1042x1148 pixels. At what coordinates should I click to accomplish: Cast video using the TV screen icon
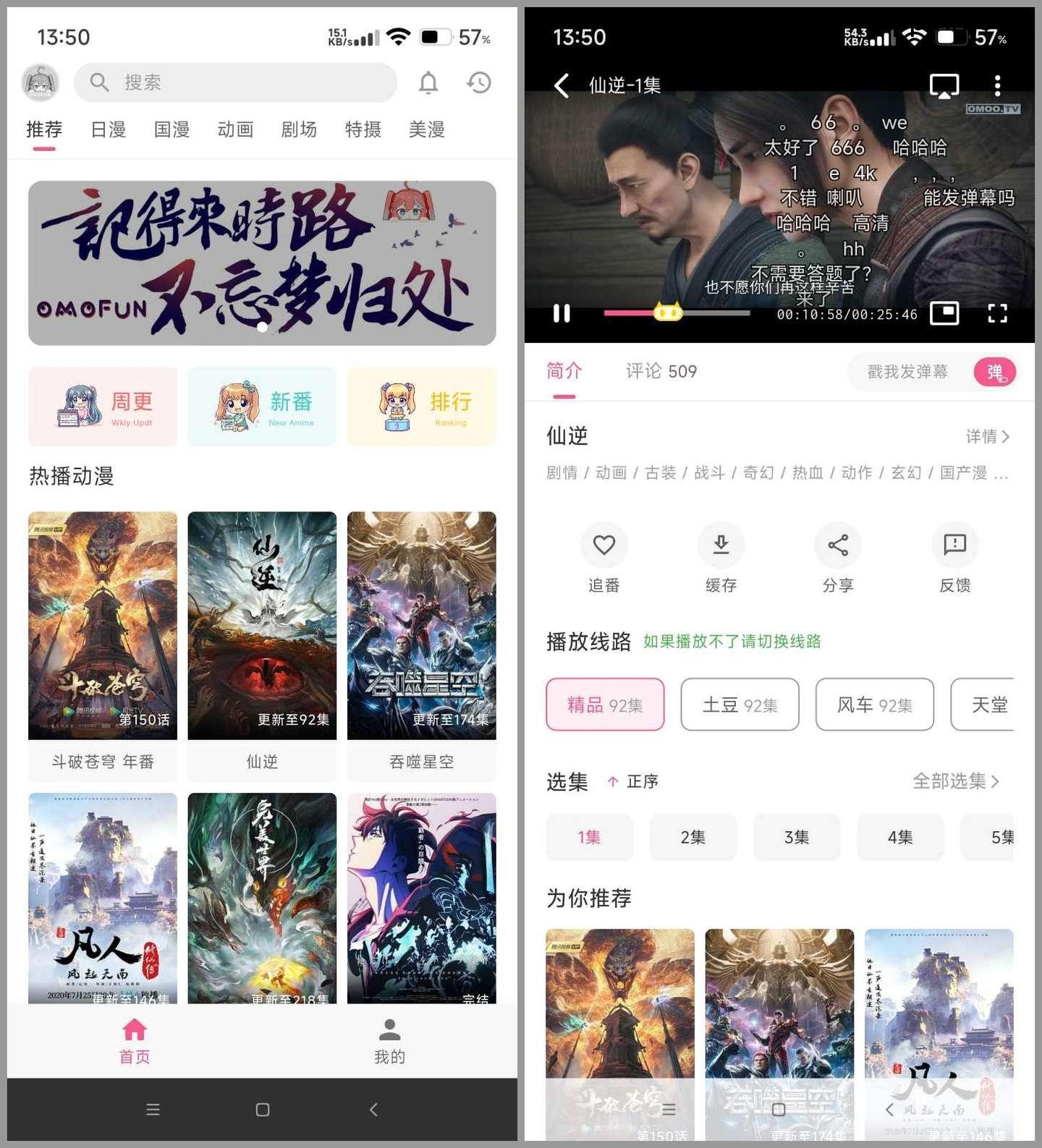tap(944, 85)
